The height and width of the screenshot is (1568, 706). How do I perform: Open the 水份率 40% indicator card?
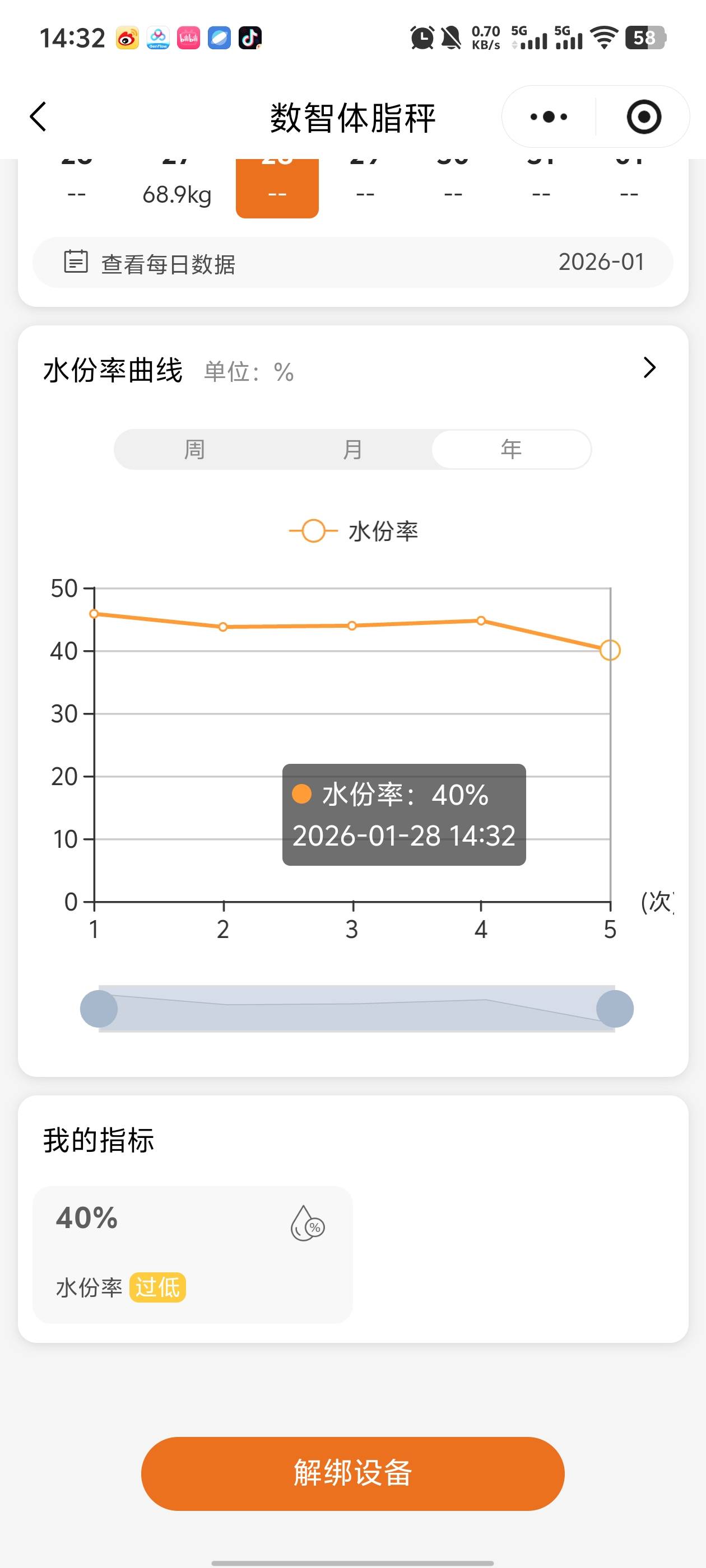pos(192,1254)
